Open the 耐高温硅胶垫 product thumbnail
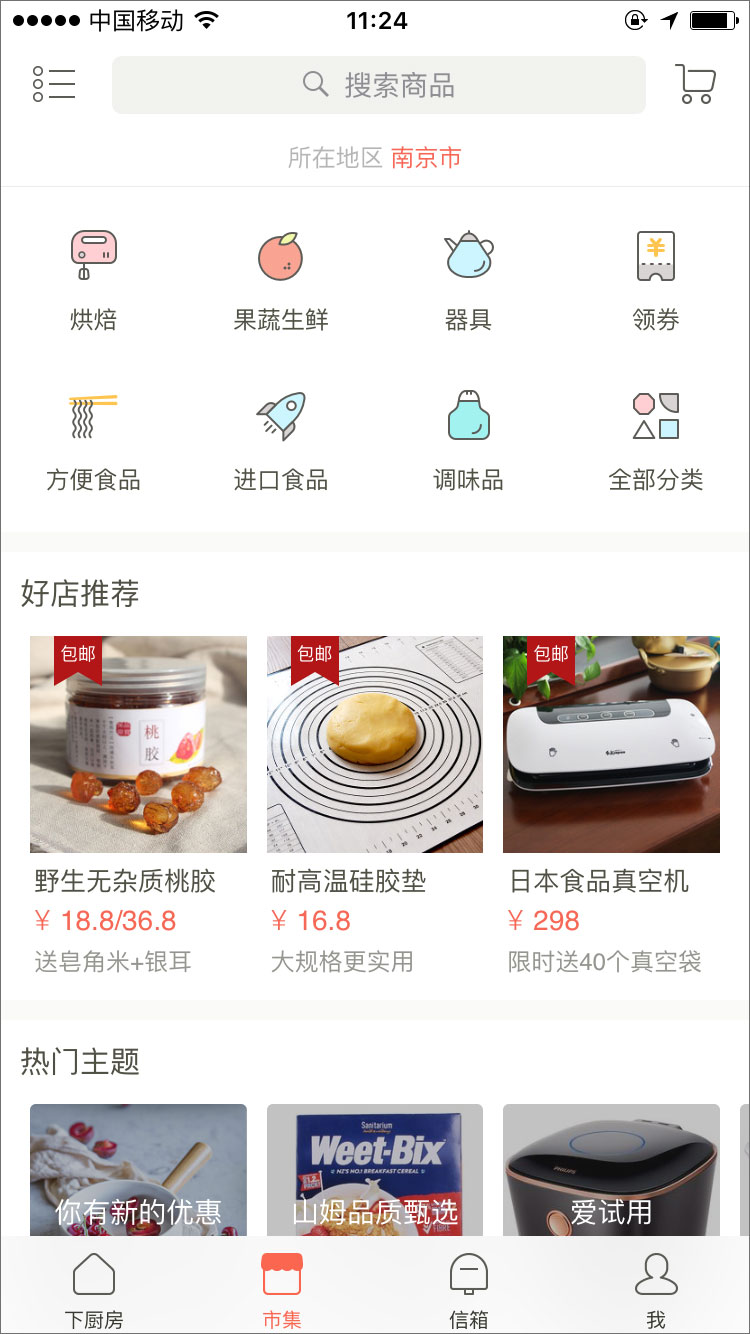Image resolution: width=750 pixels, height=1334 pixels. 375,743
